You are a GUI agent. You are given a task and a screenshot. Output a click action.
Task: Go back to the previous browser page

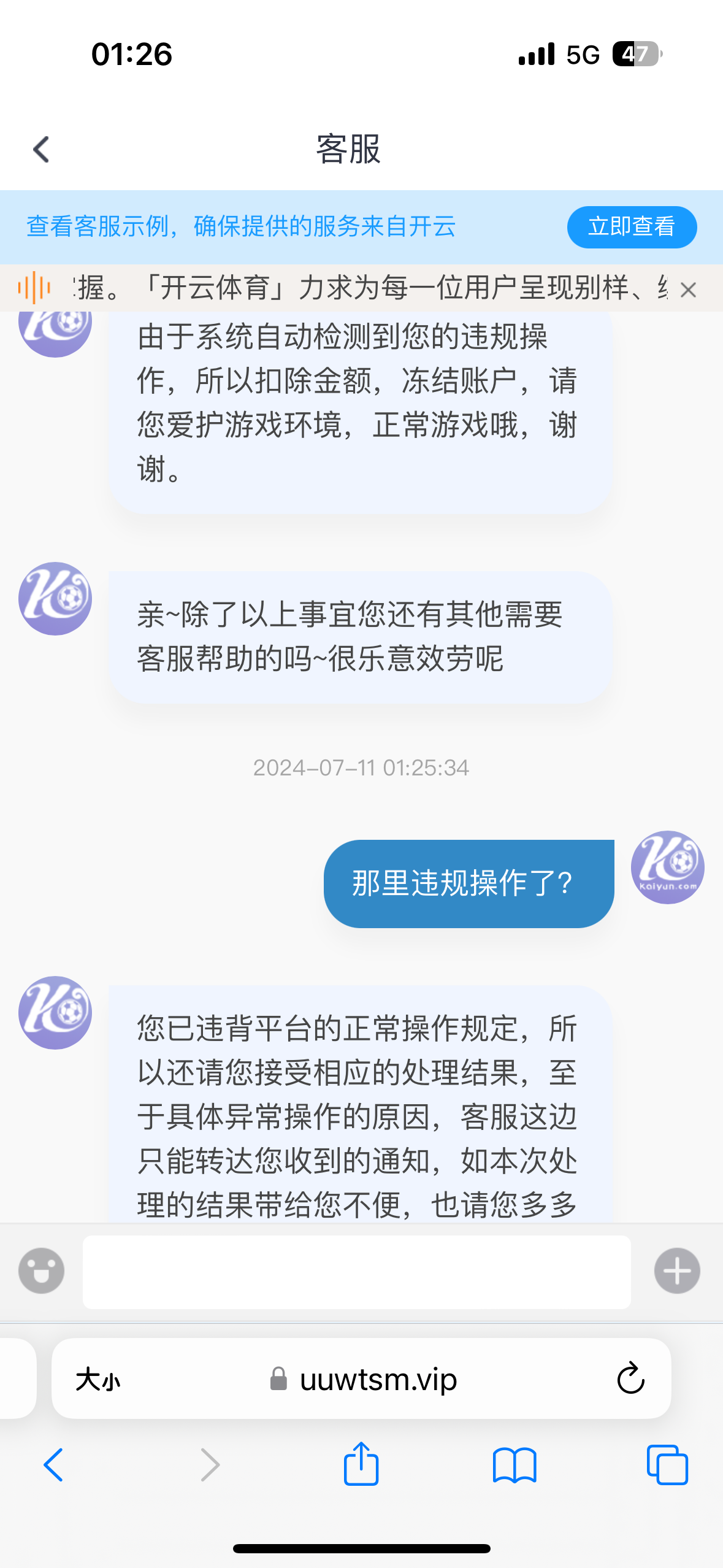click(x=53, y=1465)
